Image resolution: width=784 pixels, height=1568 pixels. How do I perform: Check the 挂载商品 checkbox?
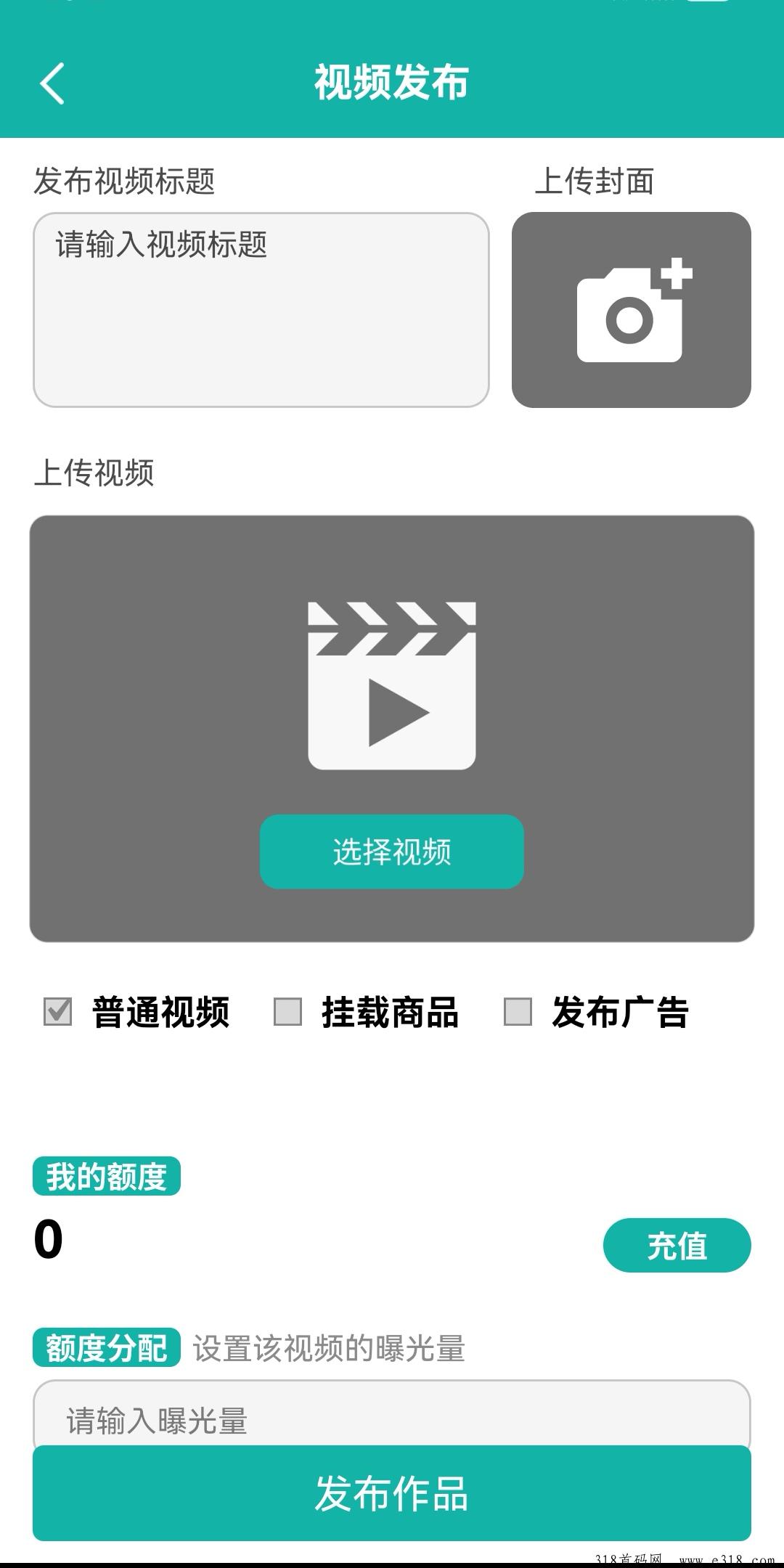point(287,1011)
